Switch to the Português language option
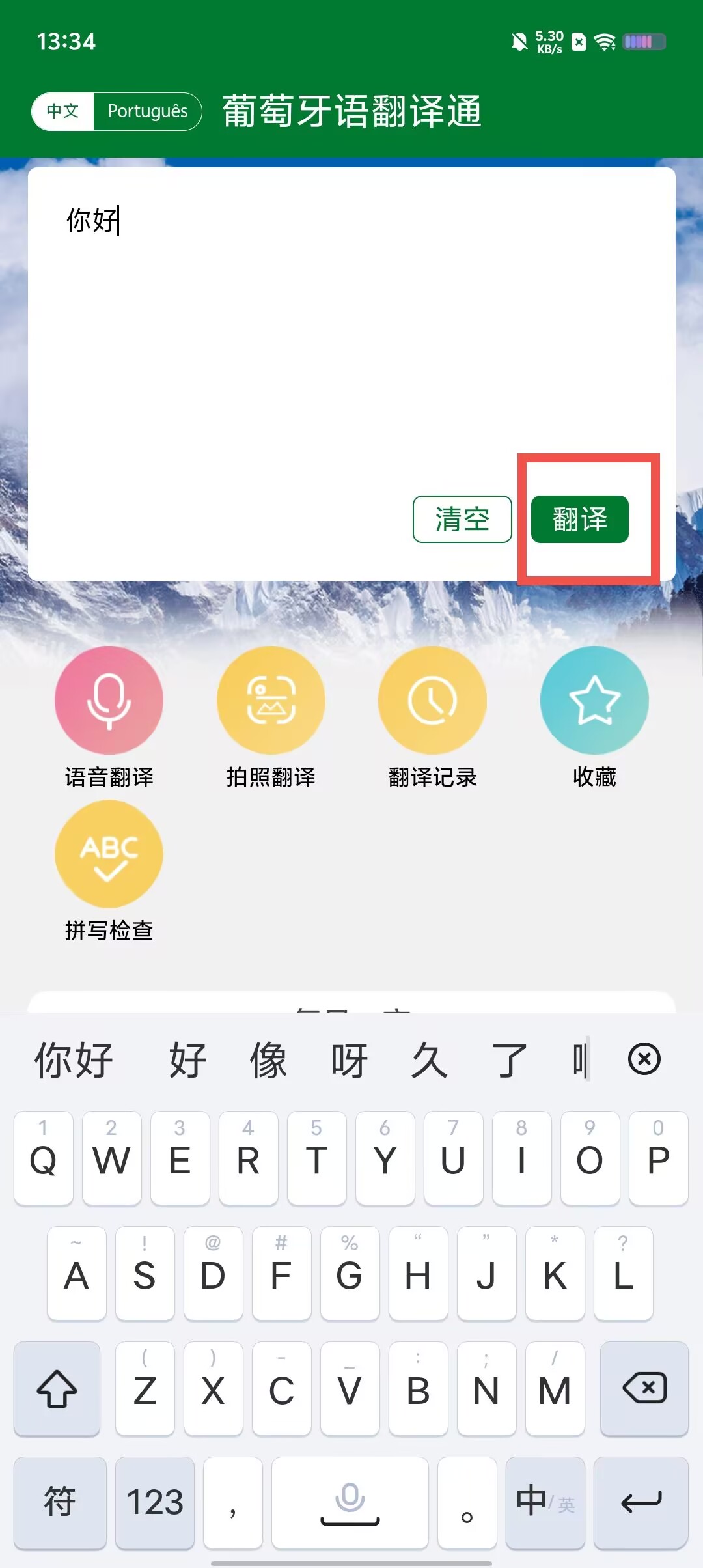The image size is (703, 1568). click(x=148, y=111)
